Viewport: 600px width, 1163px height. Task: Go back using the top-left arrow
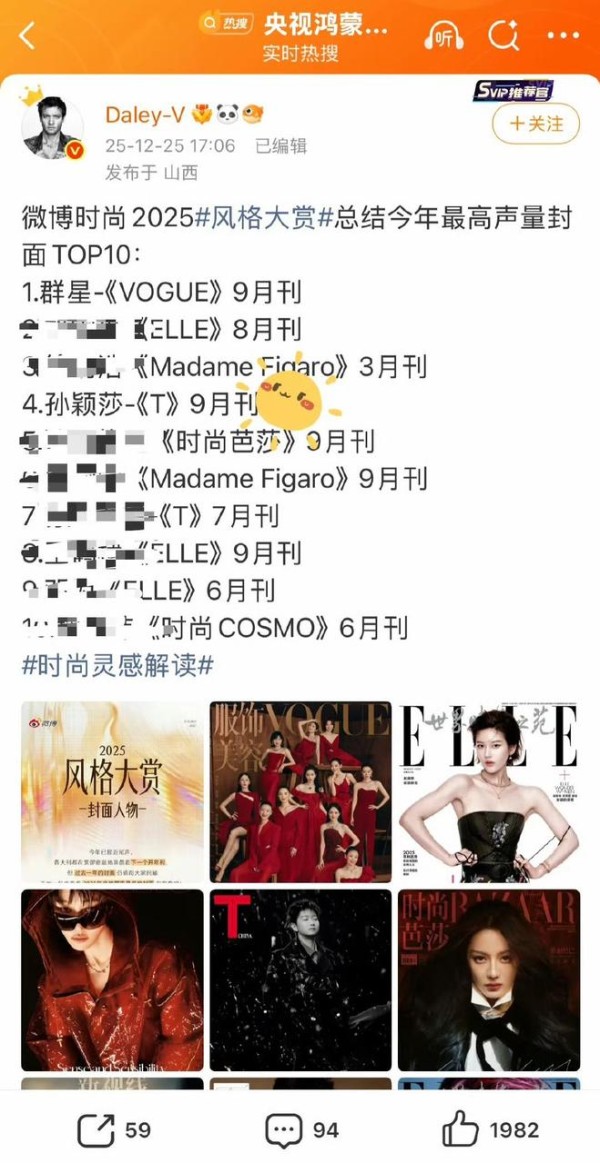tap(27, 36)
